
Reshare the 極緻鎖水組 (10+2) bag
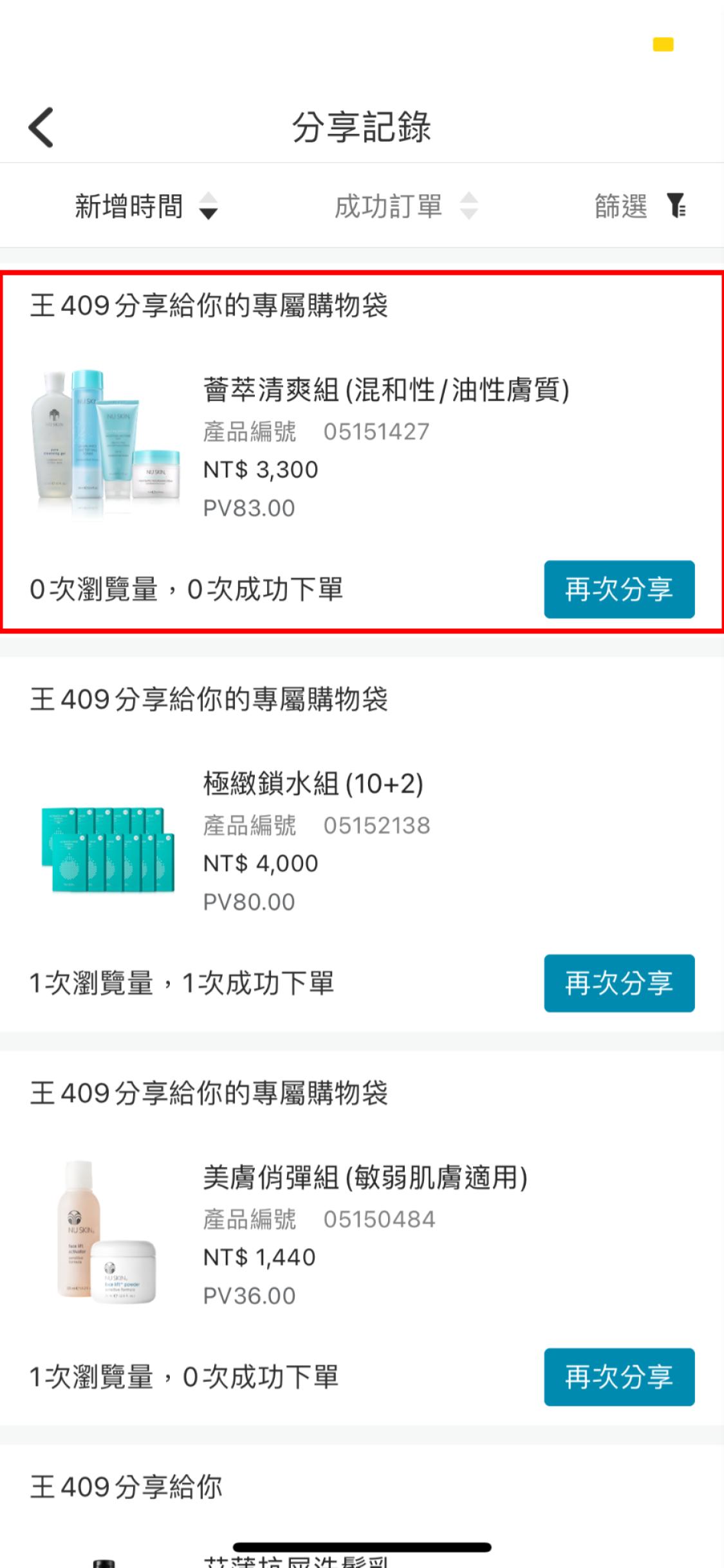pos(618,983)
